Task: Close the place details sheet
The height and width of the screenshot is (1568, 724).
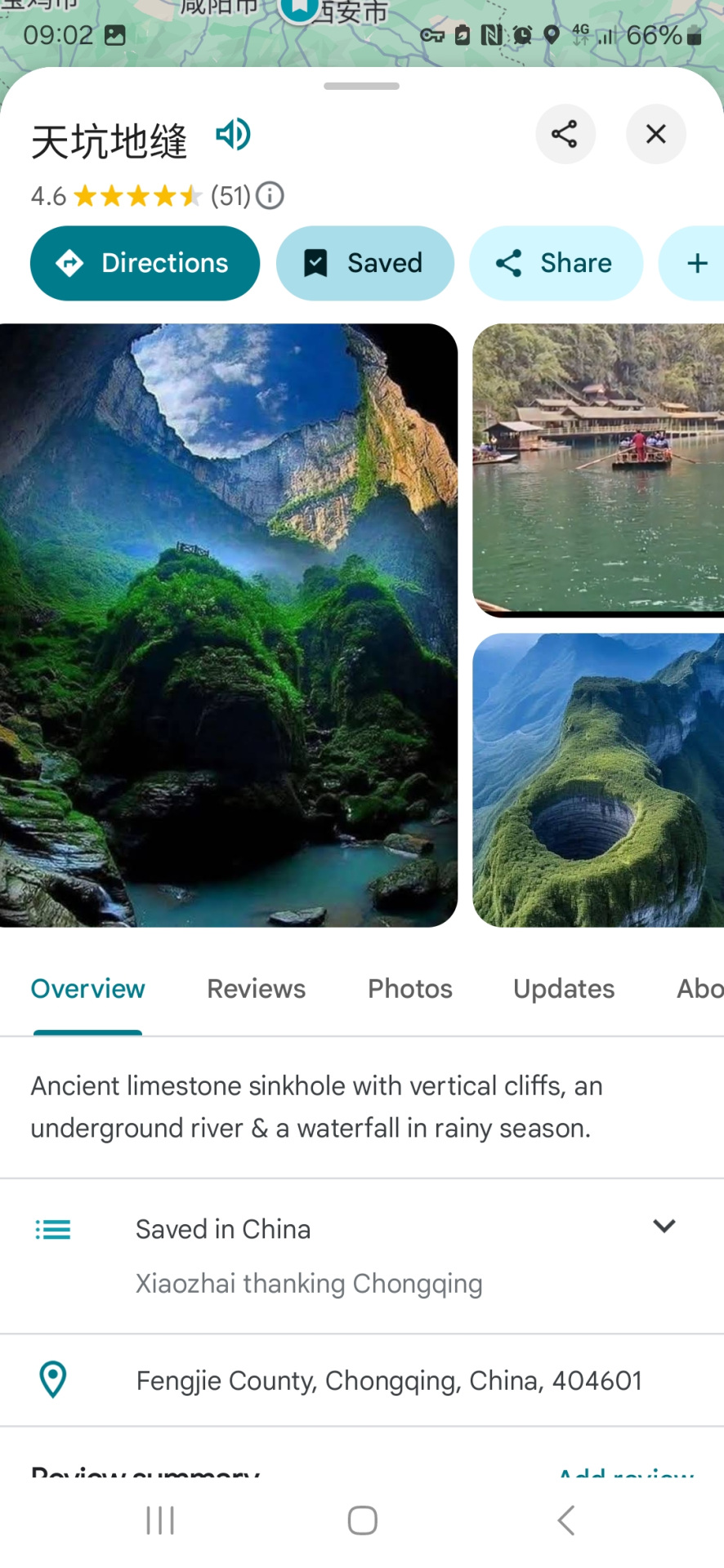Action: click(x=655, y=134)
